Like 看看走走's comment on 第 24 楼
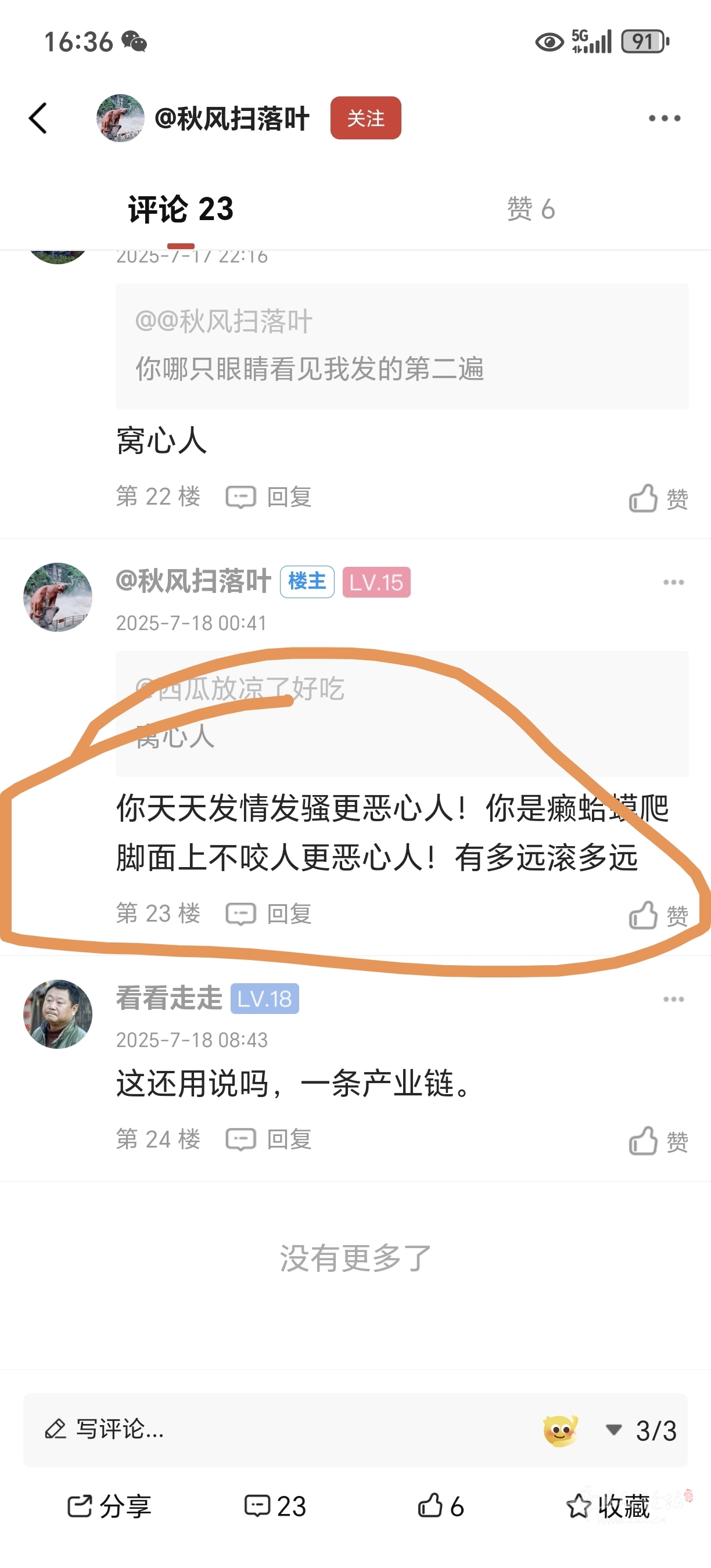 (x=658, y=1141)
